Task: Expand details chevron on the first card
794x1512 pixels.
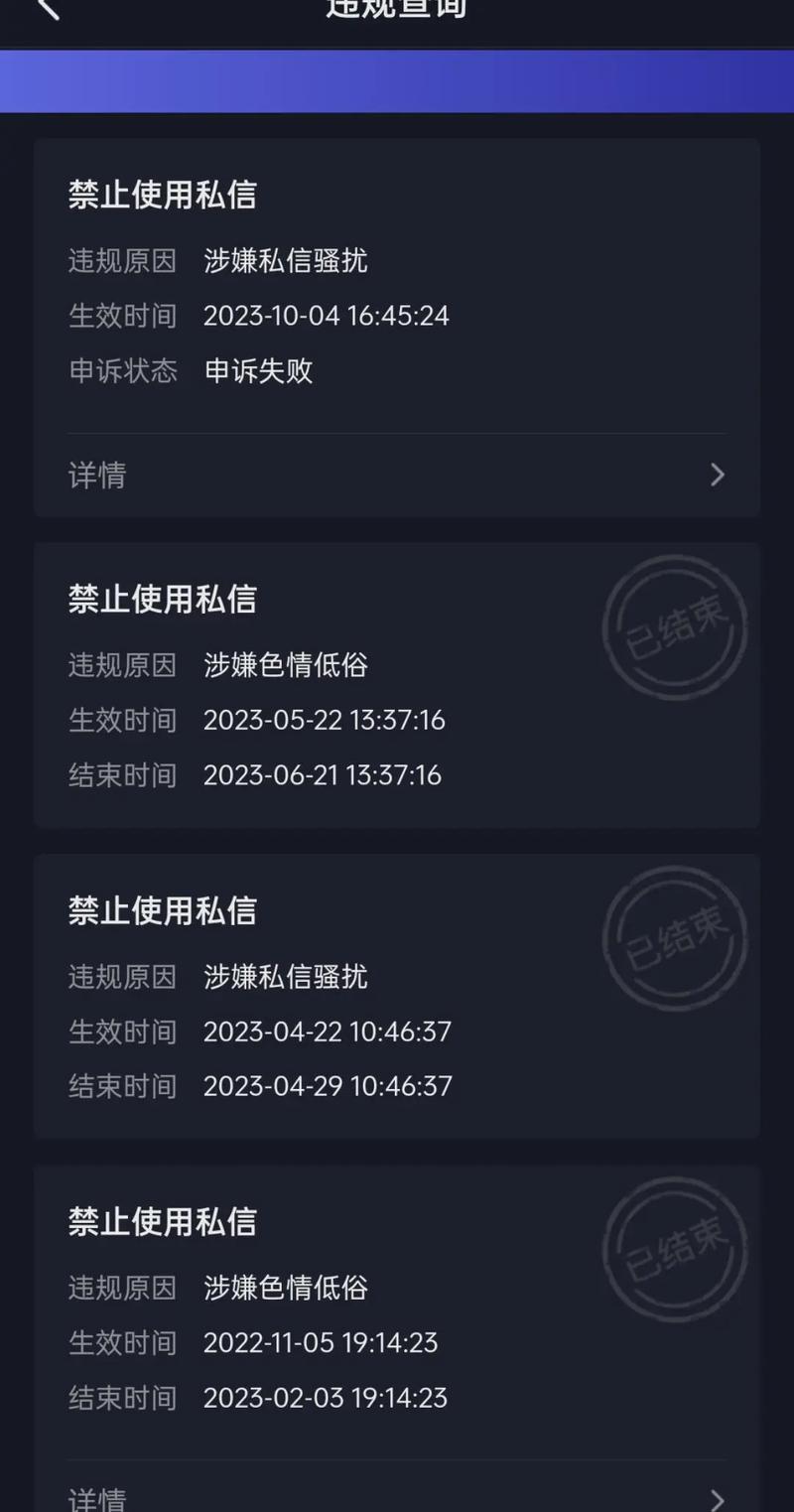Action: (717, 475)
